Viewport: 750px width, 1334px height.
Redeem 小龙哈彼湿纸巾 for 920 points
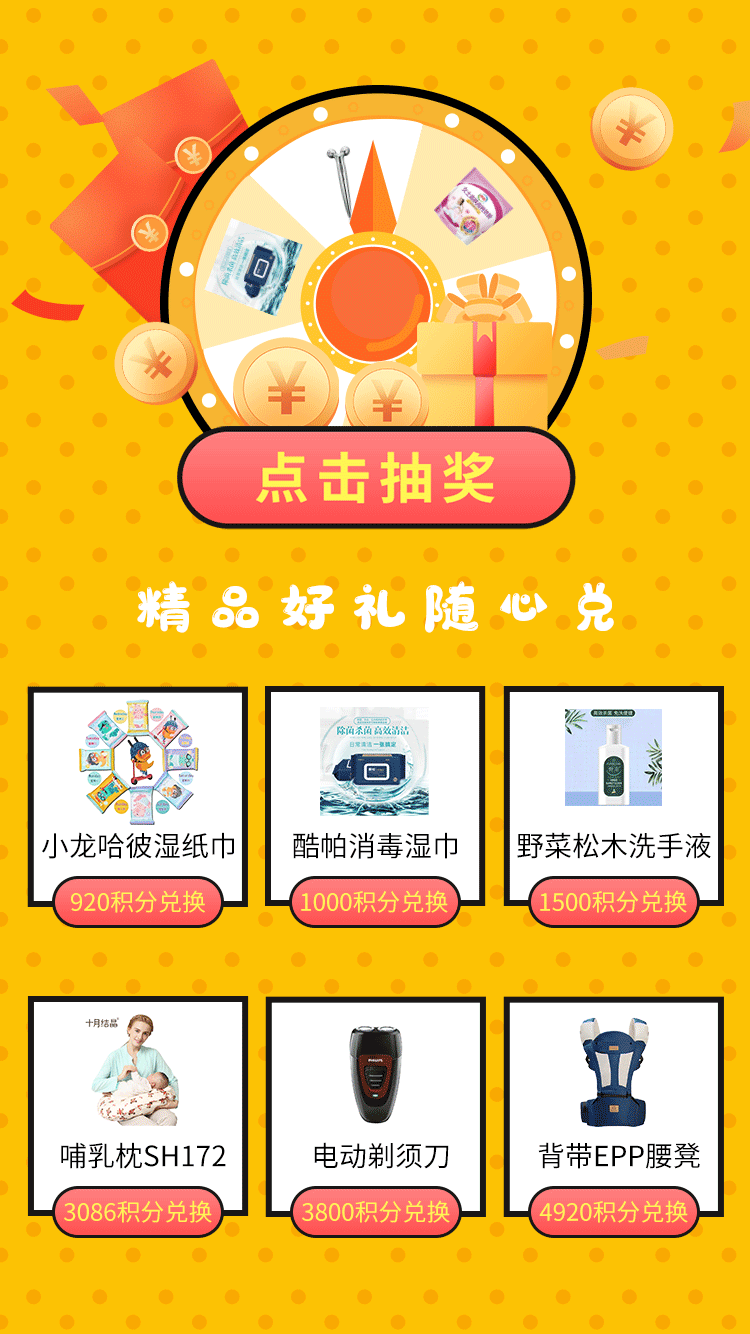pos(138,902)
